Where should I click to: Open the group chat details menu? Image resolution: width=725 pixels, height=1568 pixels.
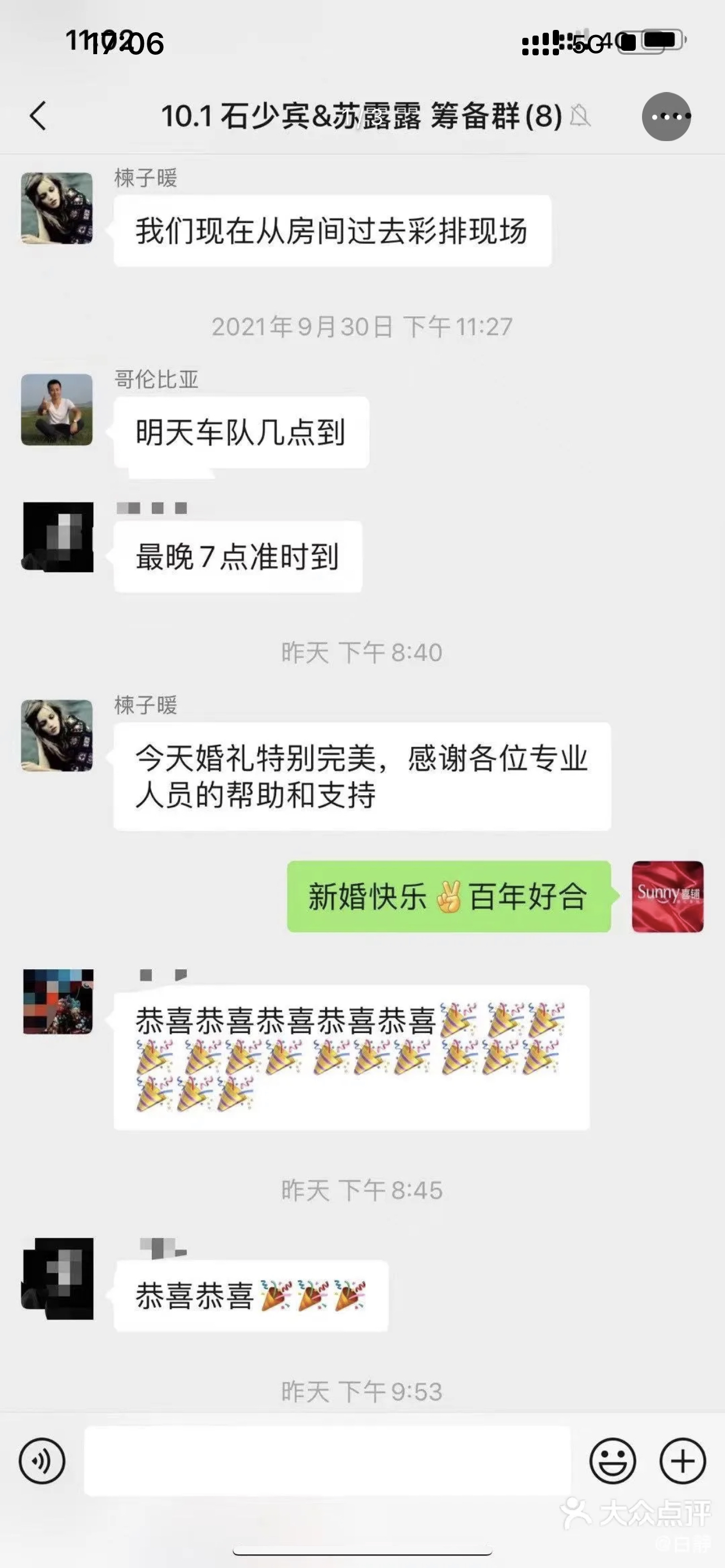pyautogui.click(x=667, y=116)
